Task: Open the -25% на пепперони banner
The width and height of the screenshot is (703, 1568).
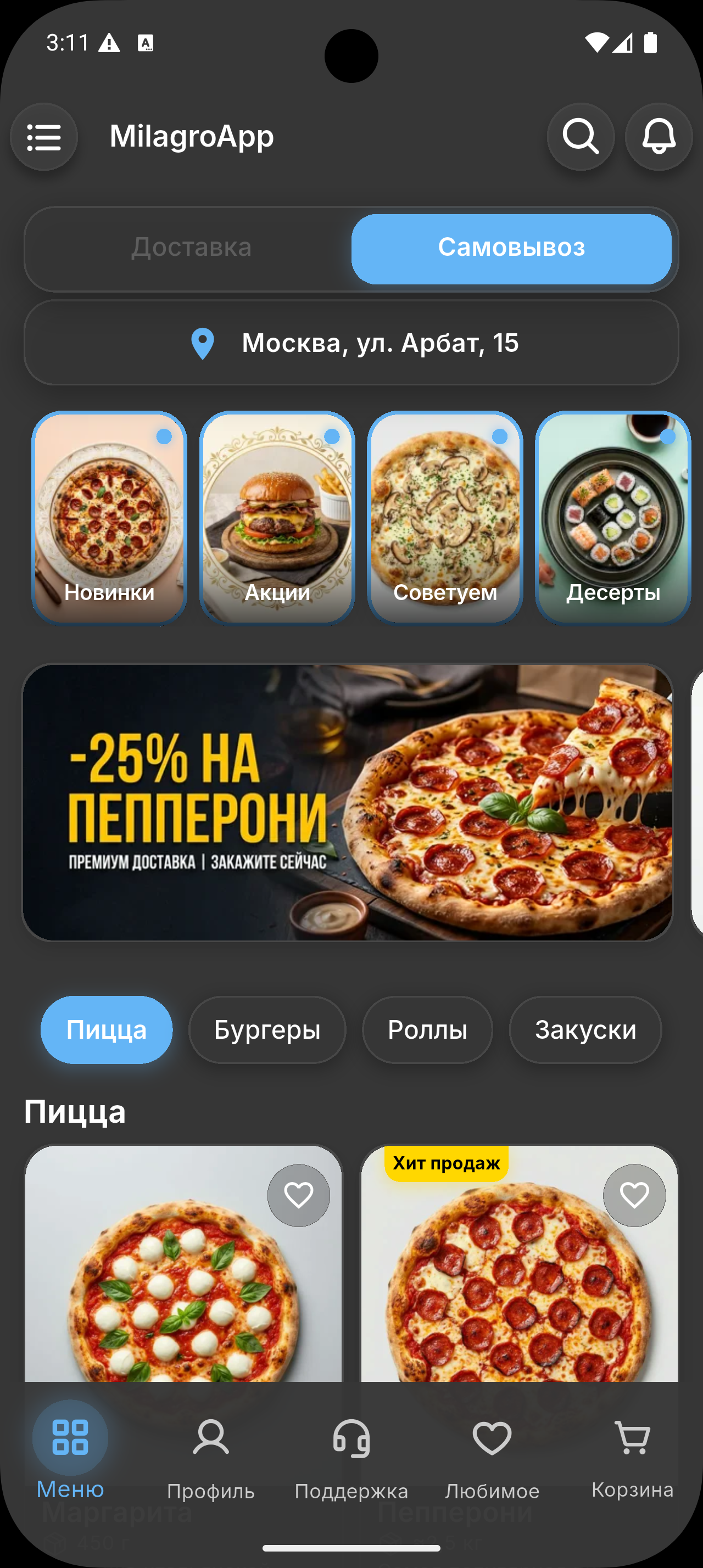Action: pos(348,802)
